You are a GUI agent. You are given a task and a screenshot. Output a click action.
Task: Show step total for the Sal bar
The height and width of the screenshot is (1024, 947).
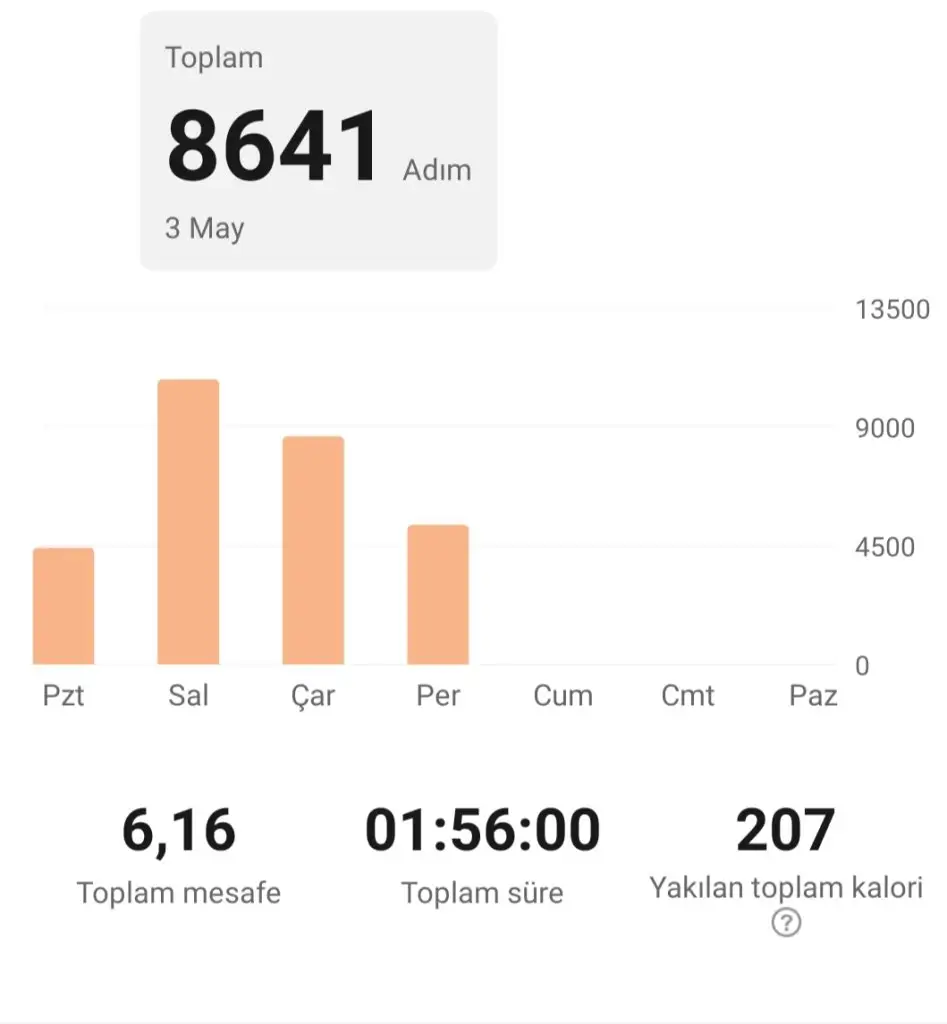(188, 522)
